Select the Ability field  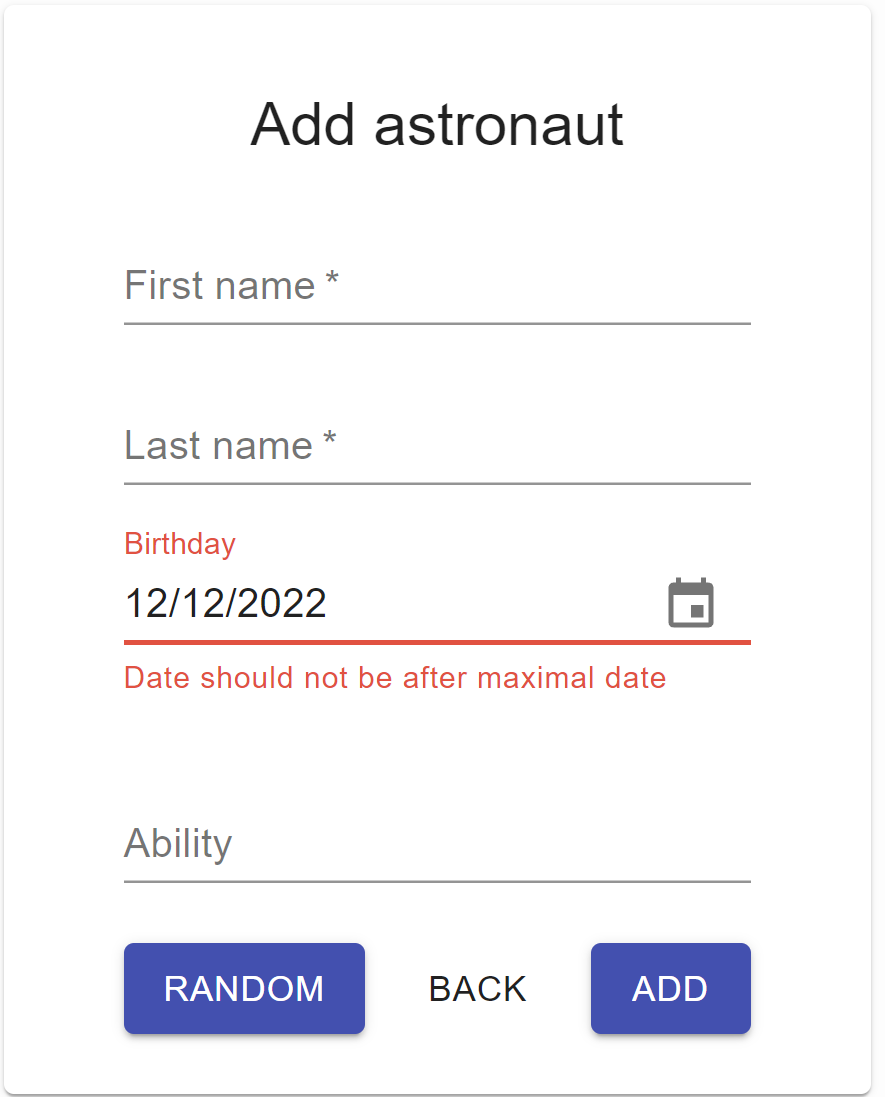(436, 845)
